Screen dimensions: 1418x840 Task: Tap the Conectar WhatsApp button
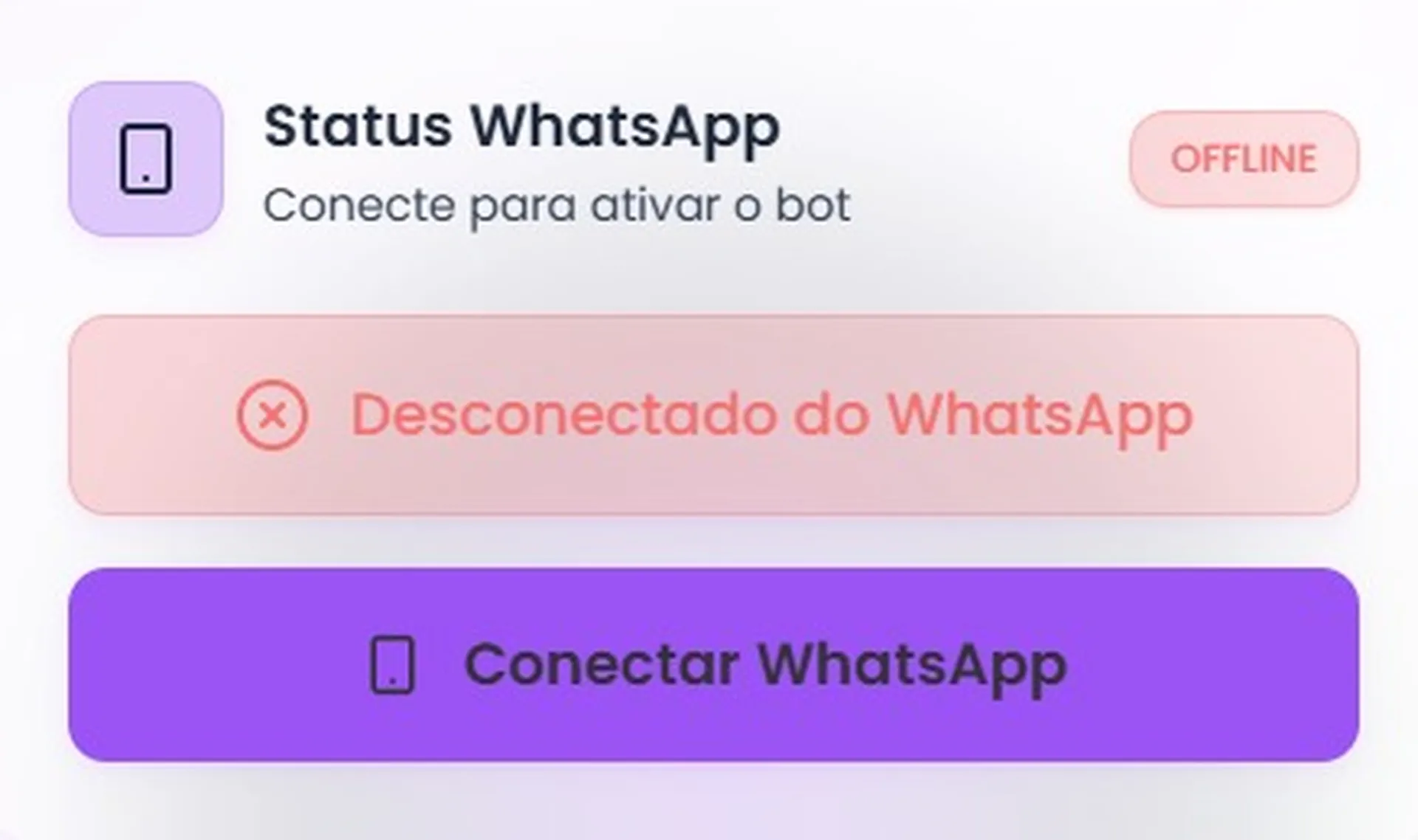[x=713, y=664]
